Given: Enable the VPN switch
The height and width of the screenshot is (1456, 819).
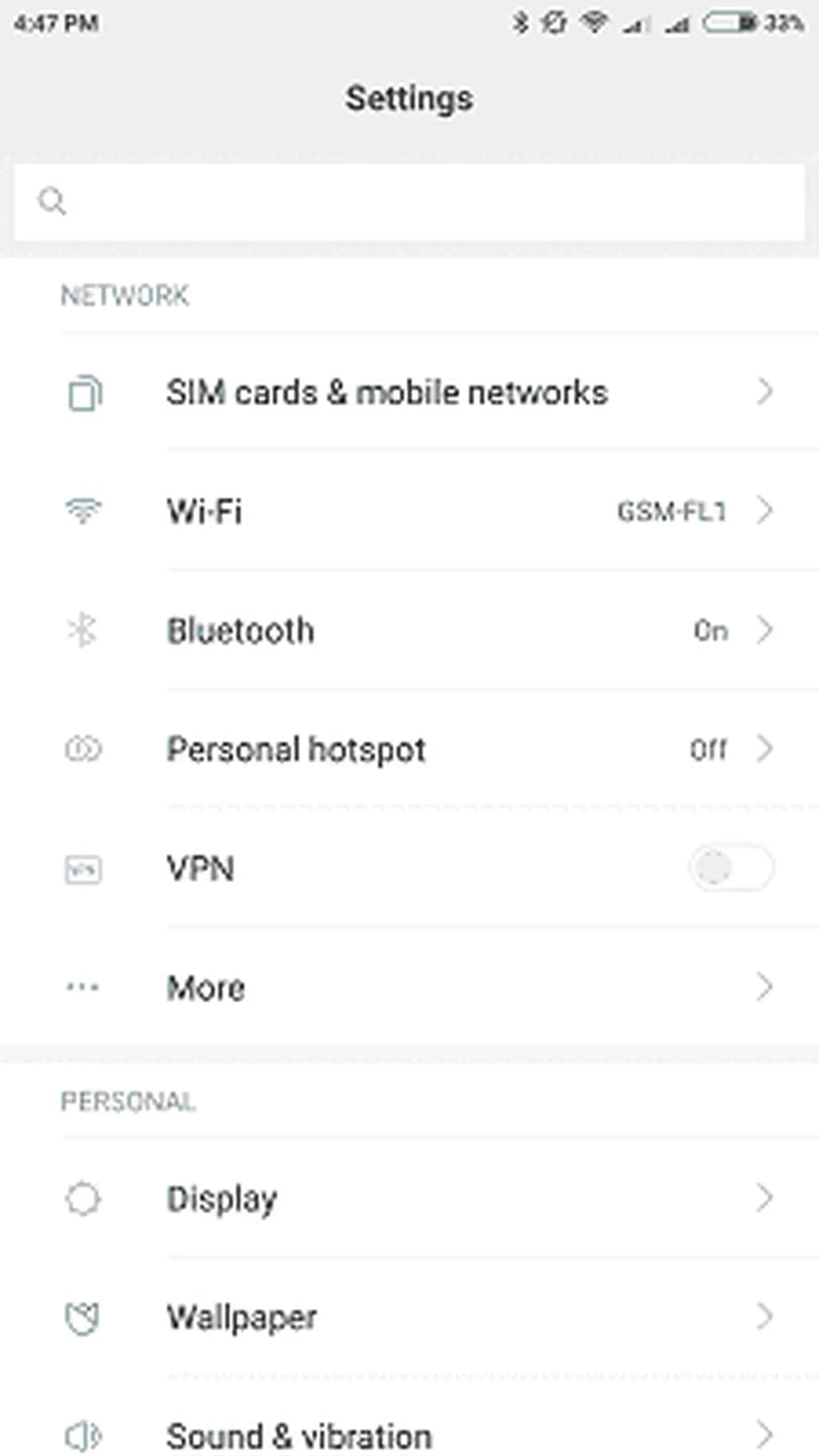Looking at the screenshot, I should (730, 868).
